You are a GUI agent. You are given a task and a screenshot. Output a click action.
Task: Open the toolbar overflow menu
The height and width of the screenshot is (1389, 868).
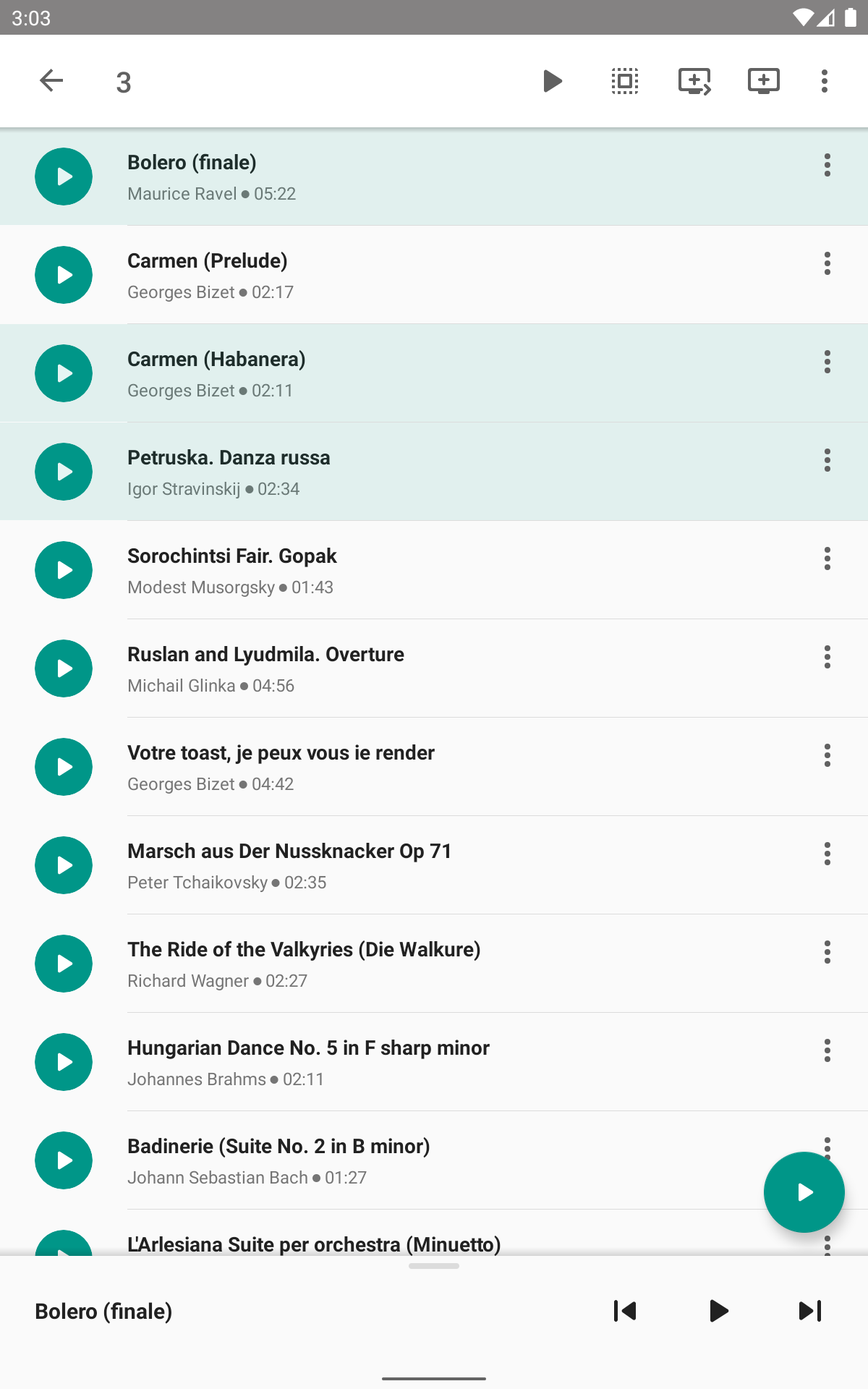tap(825, 80)
